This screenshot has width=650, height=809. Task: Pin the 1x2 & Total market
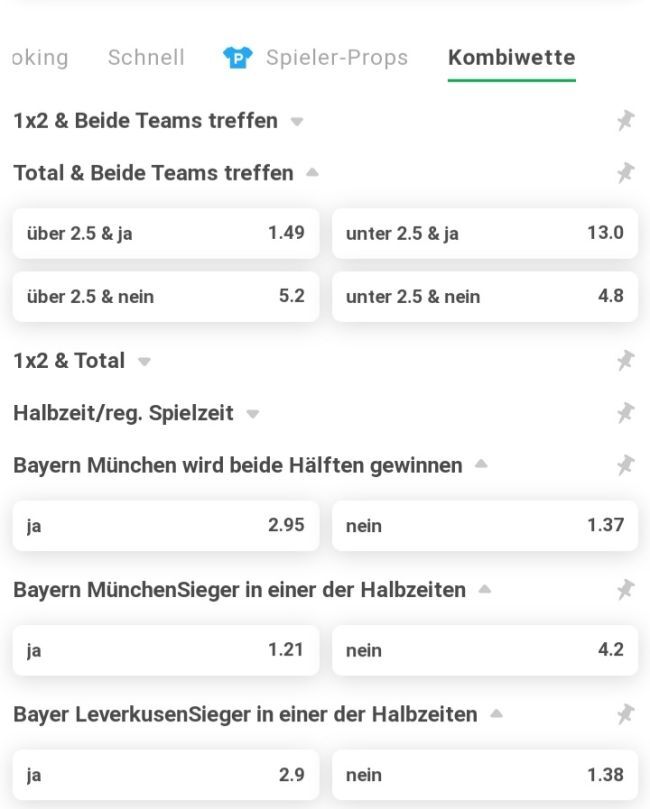625,361
